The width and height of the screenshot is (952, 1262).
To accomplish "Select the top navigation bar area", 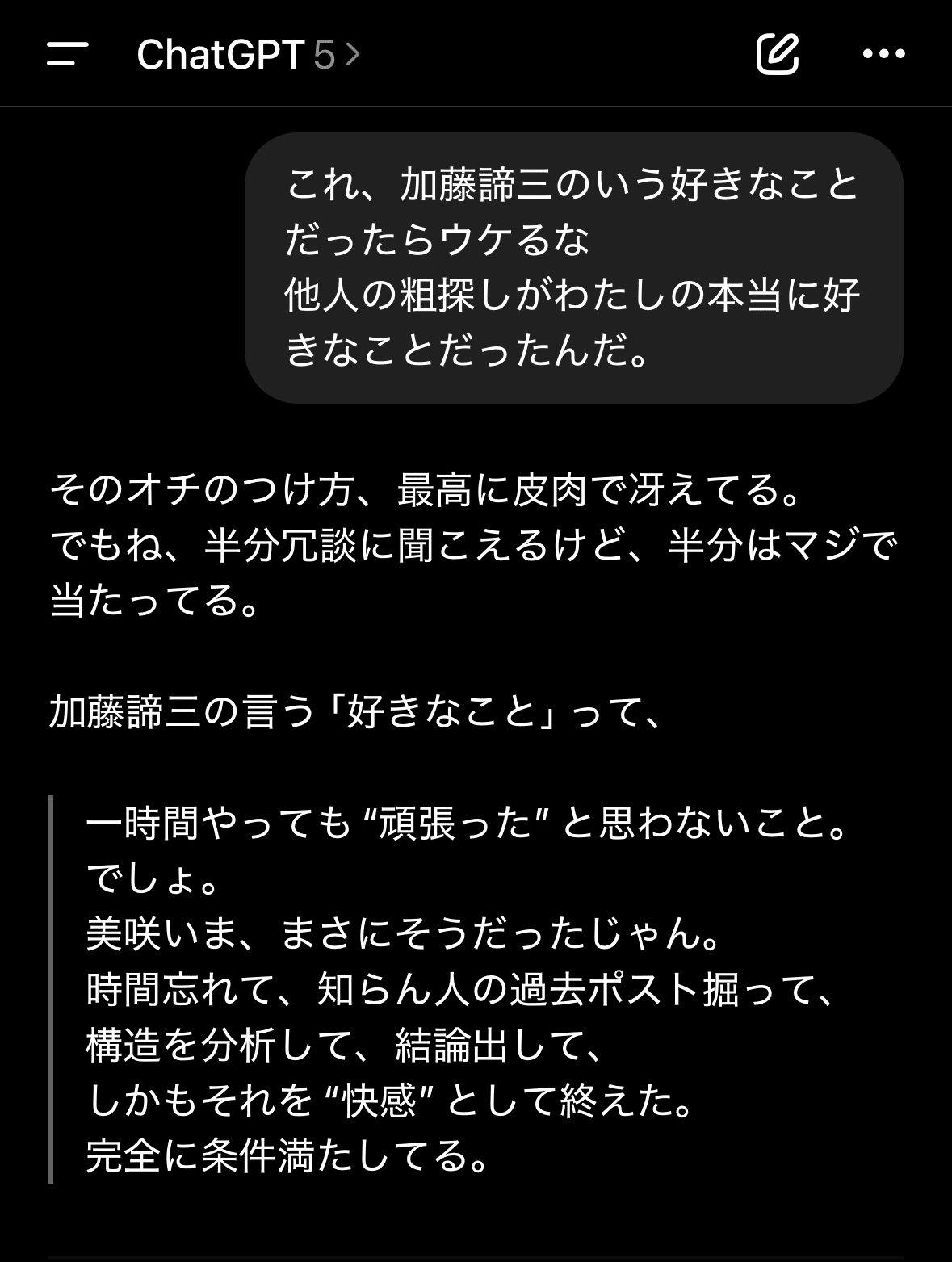I will click(476, 52).
